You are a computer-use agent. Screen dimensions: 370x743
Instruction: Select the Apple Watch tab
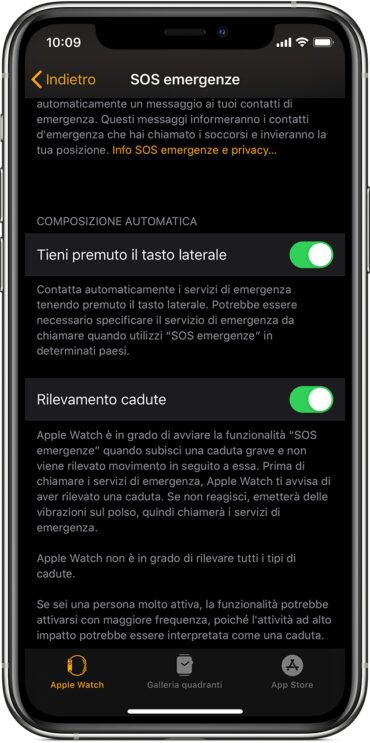(x=77, y=672)
